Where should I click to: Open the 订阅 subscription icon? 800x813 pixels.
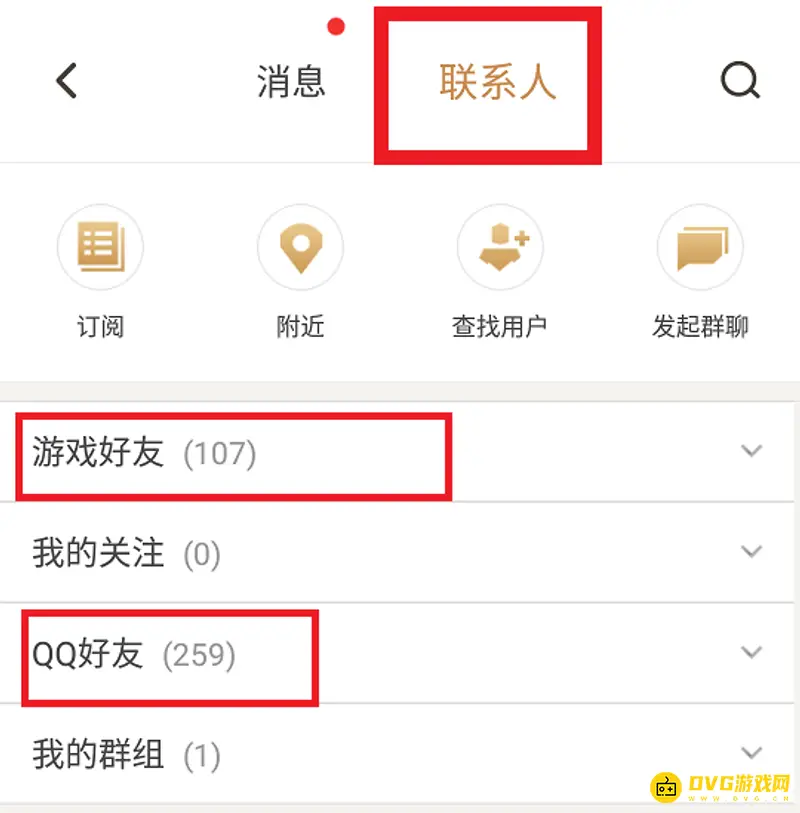click(100, 246)
